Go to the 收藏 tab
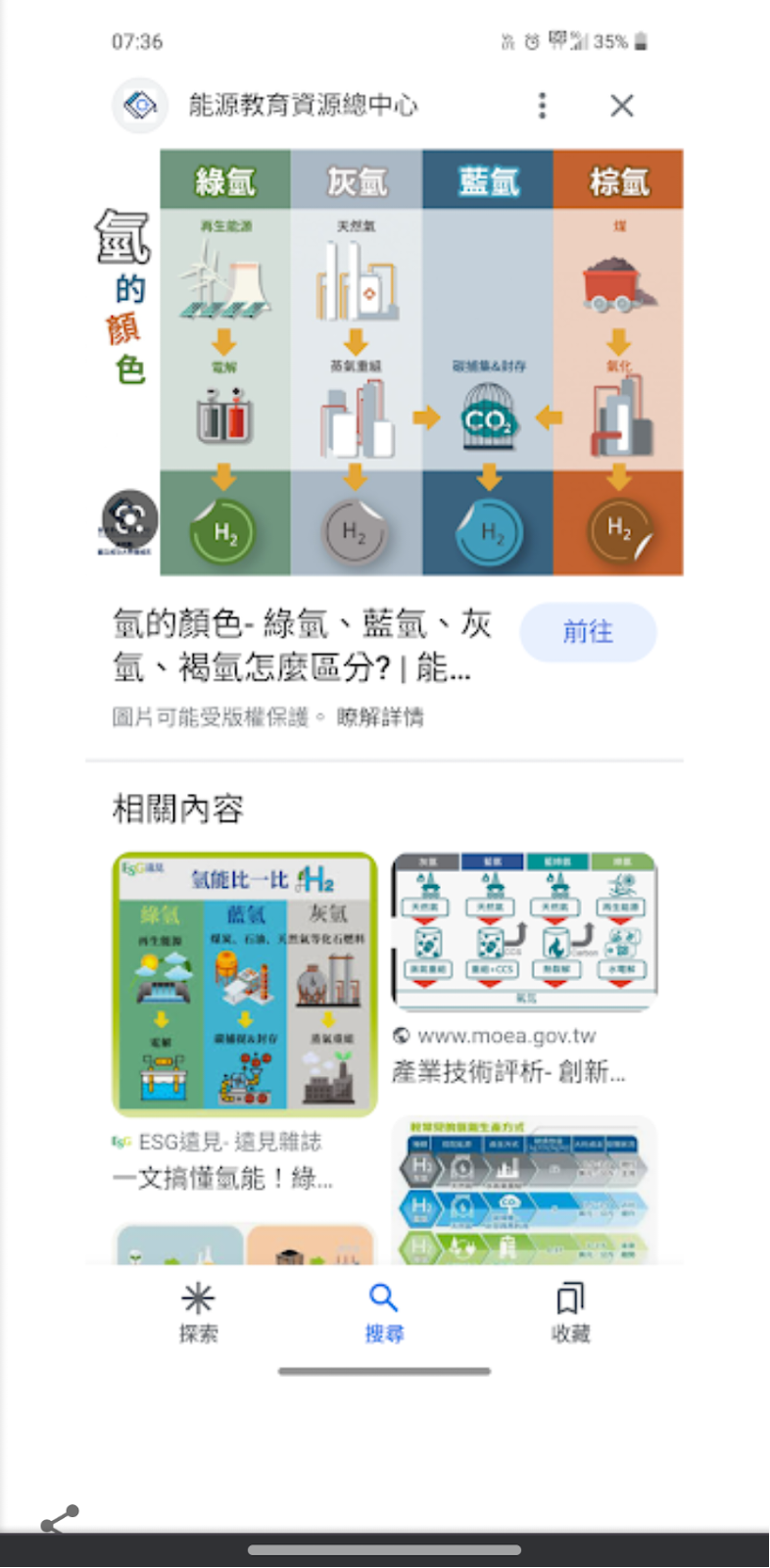 point(570,1313)
